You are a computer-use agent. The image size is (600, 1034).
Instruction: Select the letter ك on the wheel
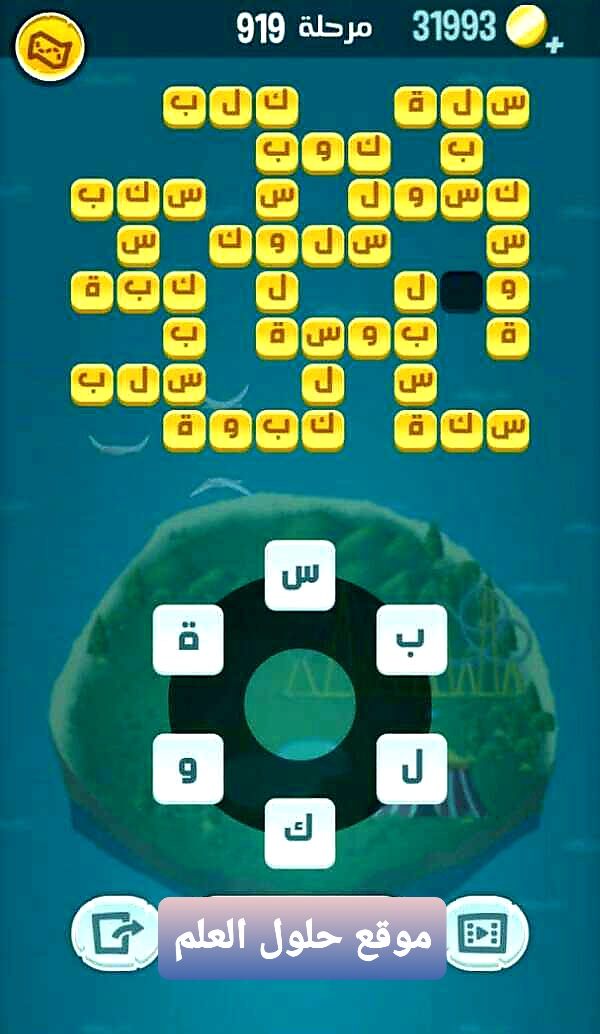pyautogui.click(x=300, y=832)
